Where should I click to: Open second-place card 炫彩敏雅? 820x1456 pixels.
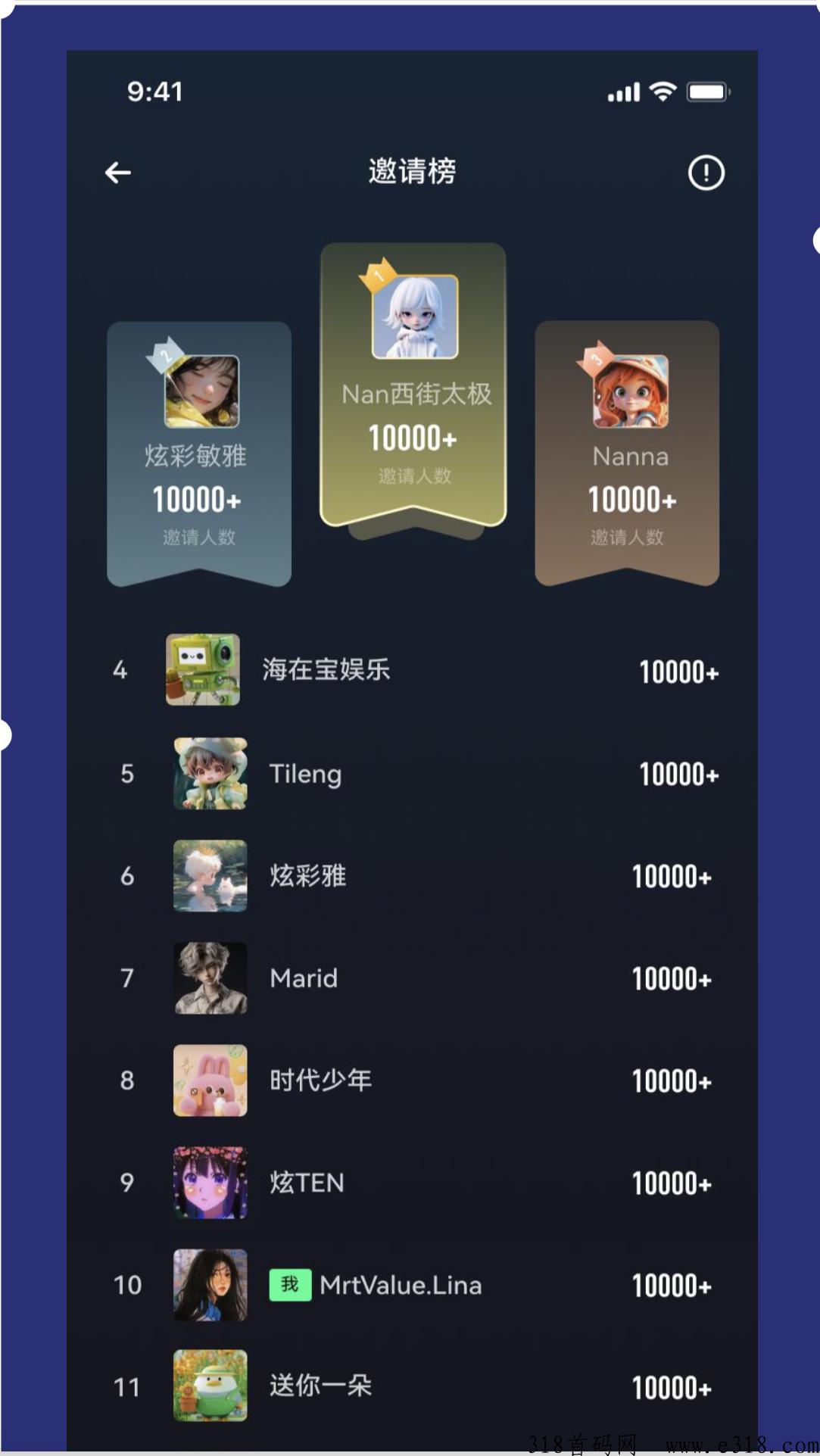click(x=199, y=454)
